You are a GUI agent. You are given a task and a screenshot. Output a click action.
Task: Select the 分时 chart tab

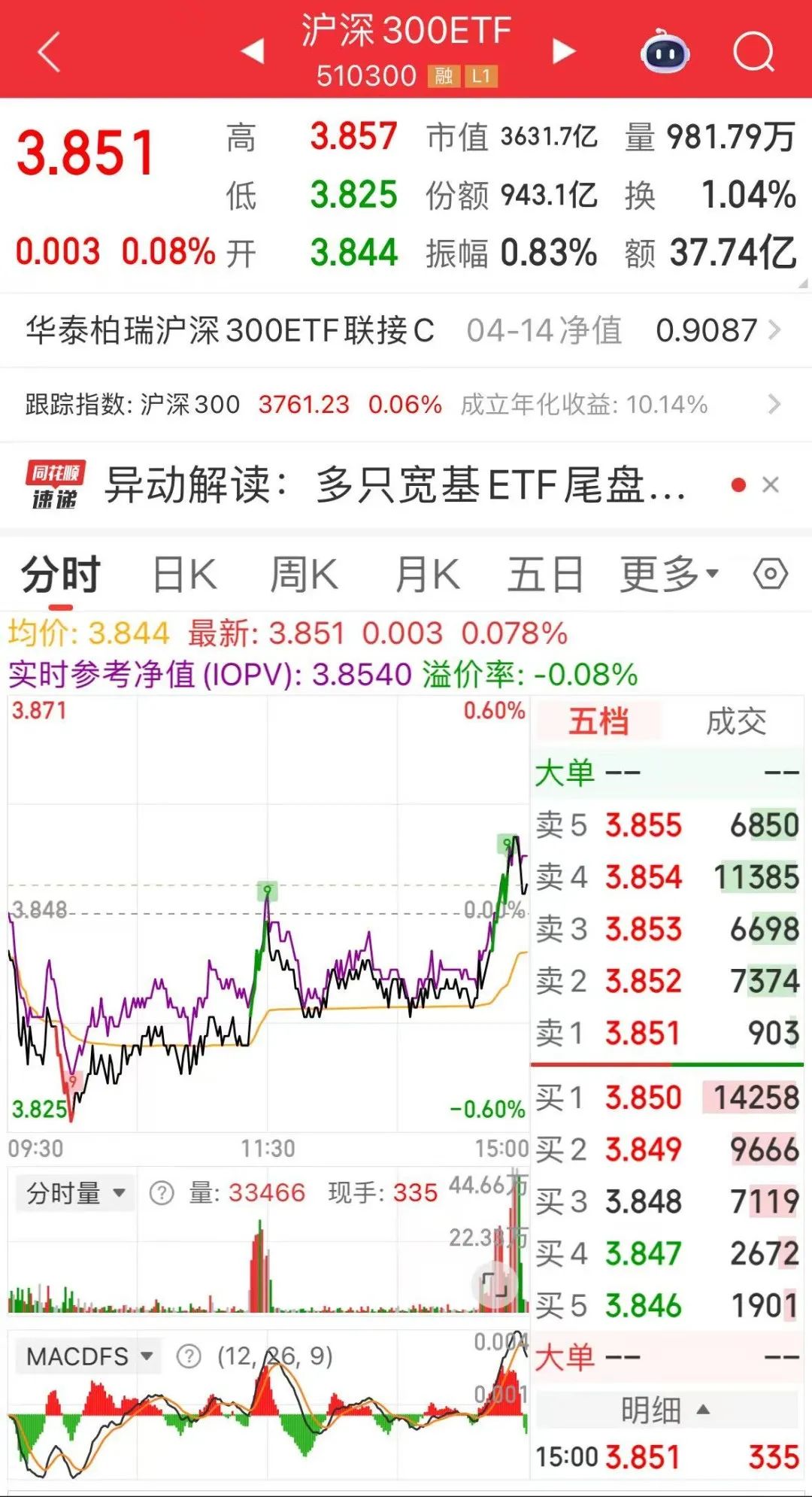click(61, 575)
